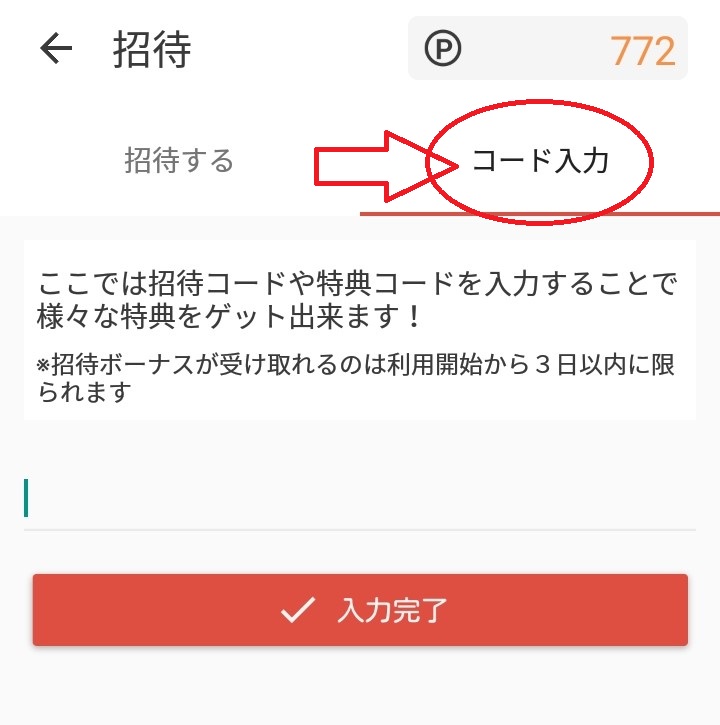Tap the 入力完了 button

coord(360,609)
